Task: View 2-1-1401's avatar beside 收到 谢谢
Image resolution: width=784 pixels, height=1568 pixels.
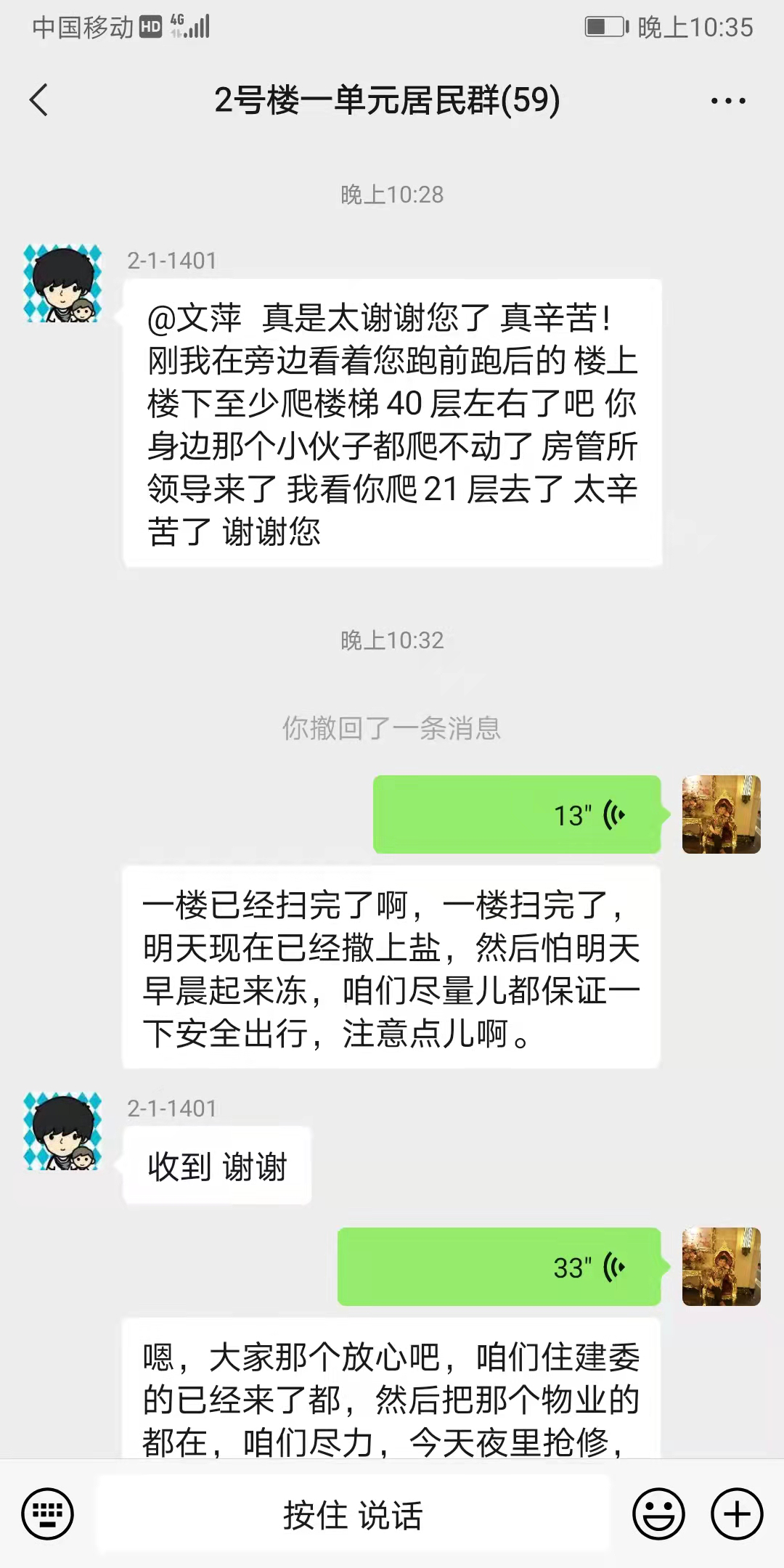Action: pyautogui.click(x=63, y=1131)
